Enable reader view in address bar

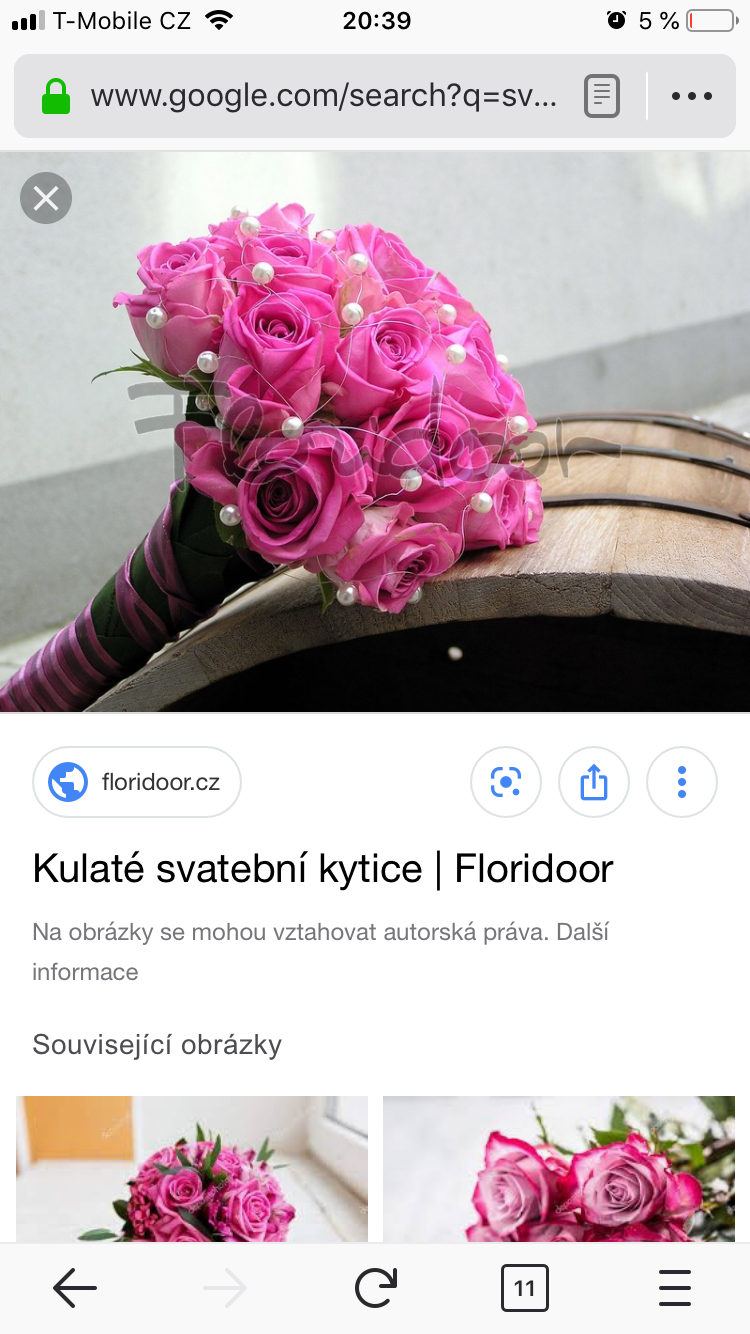tap(602, 96)
